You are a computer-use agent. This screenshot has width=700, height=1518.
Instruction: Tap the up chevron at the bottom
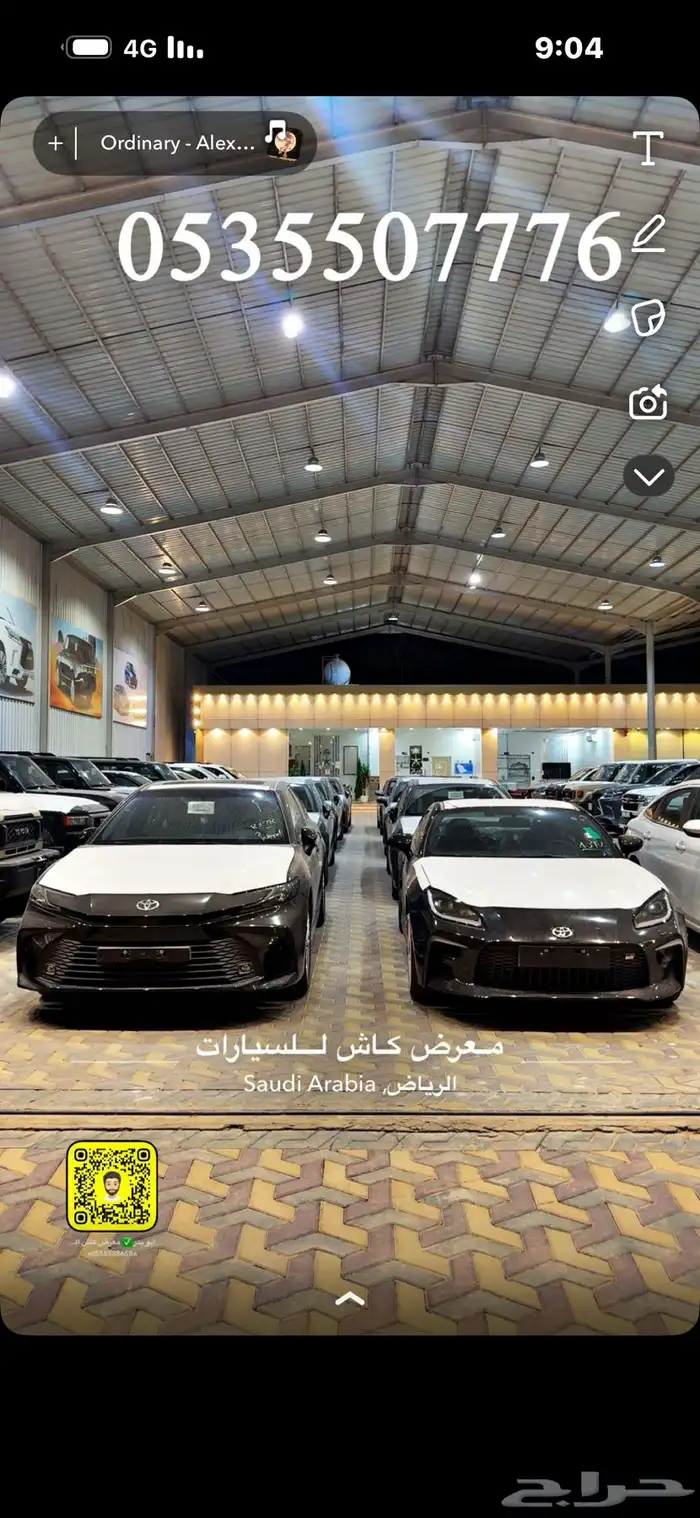coord(349,1299)
